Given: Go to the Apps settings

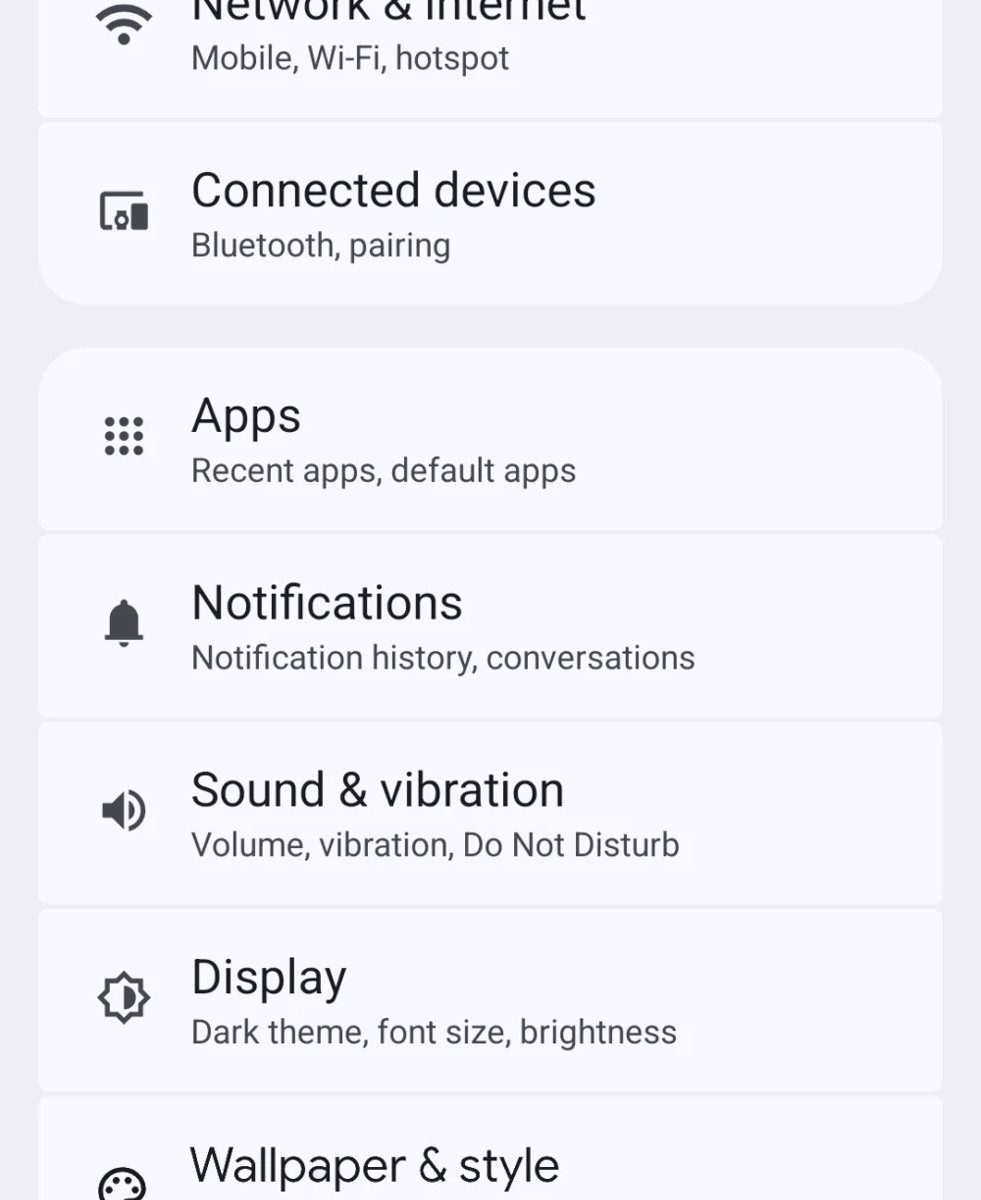Looking at the screenshot, I should (383, 440).
